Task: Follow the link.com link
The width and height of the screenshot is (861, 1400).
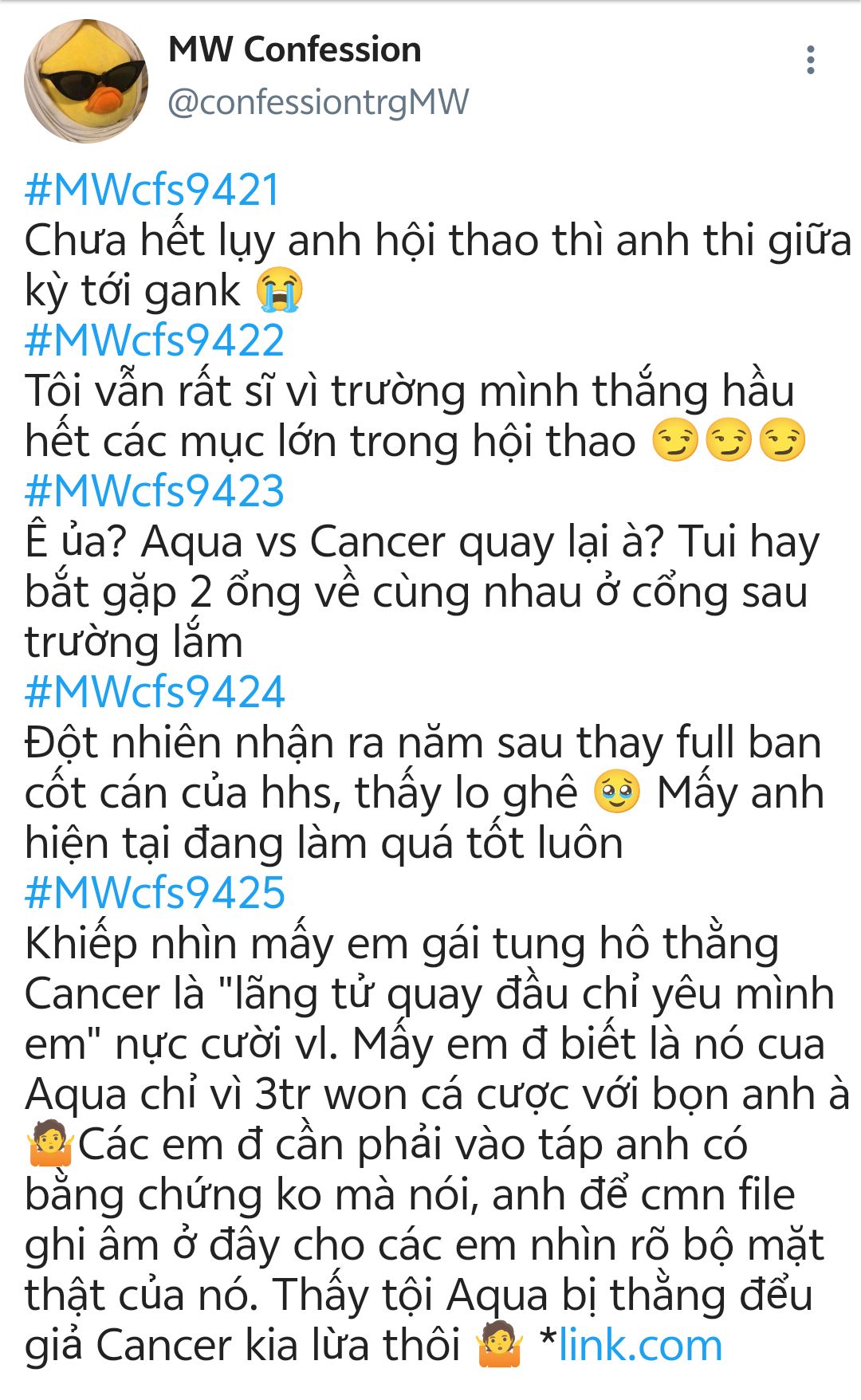Action: [x=640, y=1346]
